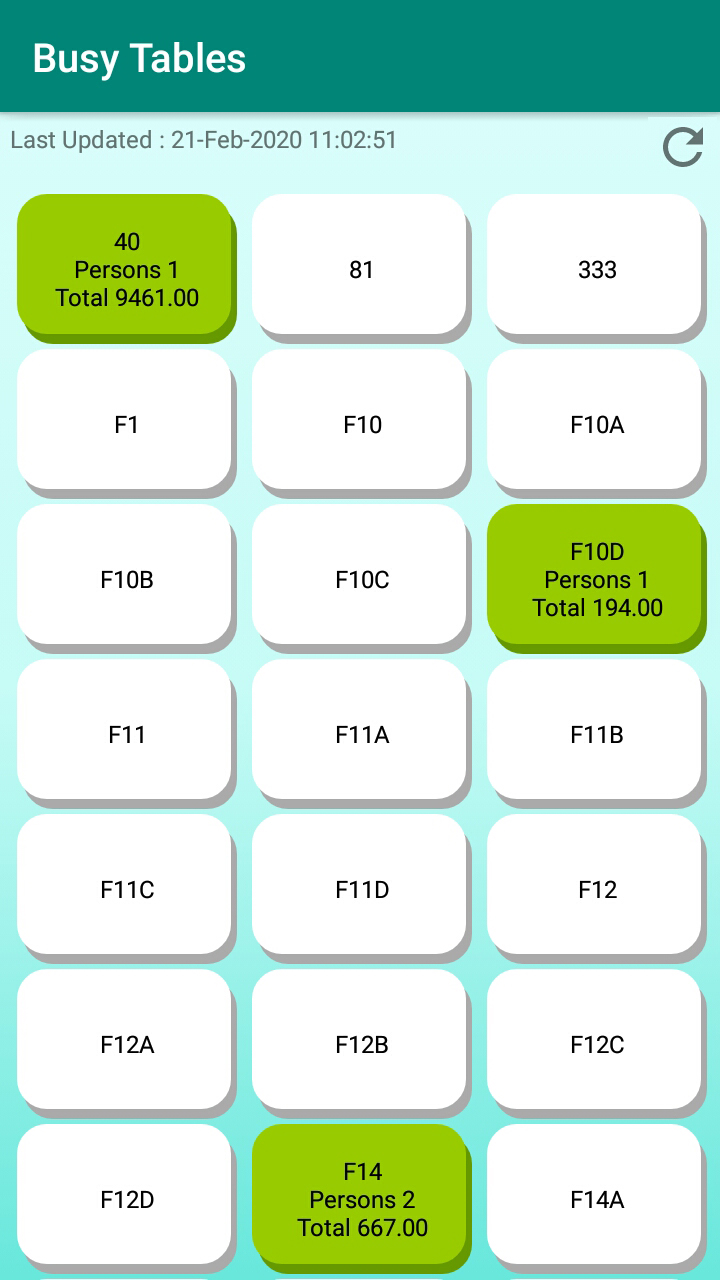Screen dimensions: 720x1280
Task: Open table F11A
Action: (x=360, y=732)
